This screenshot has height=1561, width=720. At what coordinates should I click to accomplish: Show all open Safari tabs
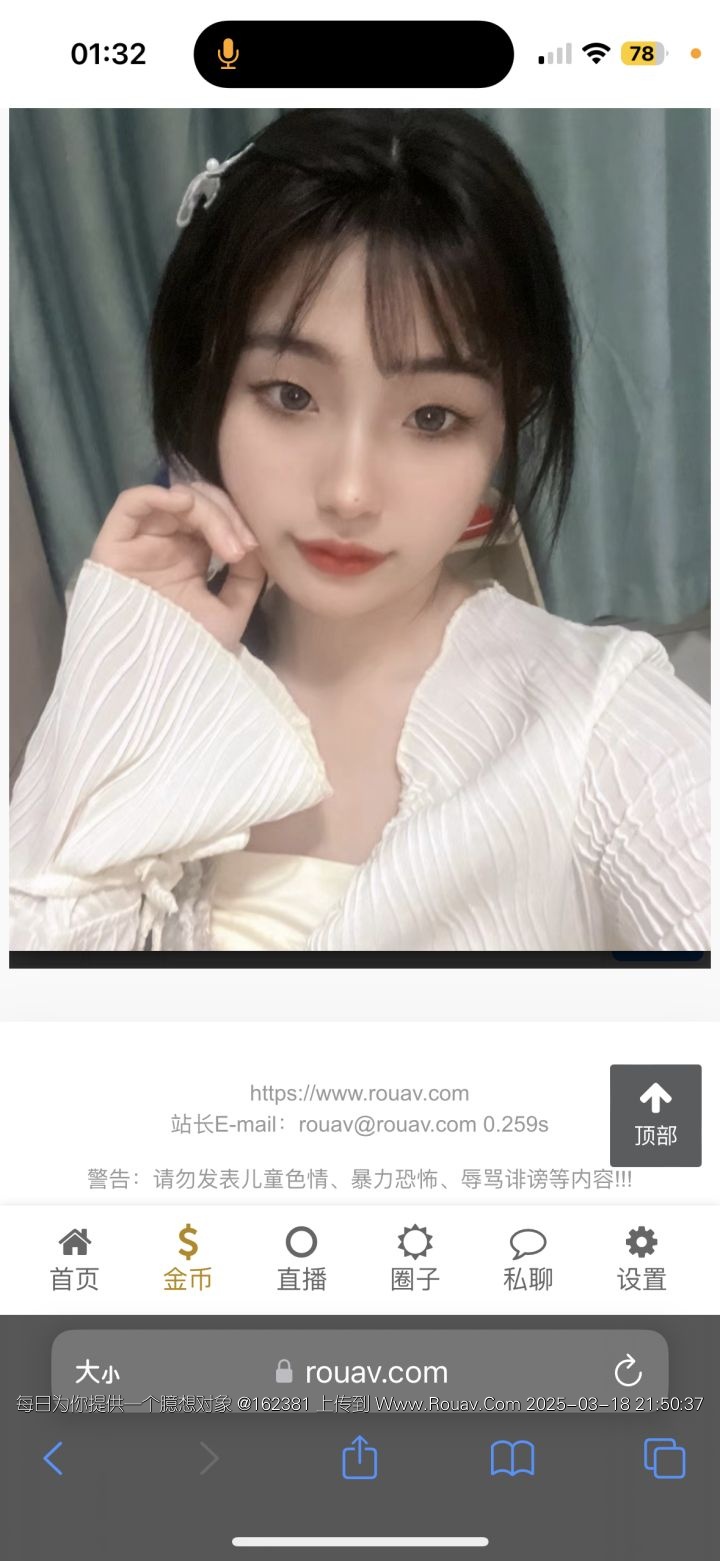(x=664, y=1459)
